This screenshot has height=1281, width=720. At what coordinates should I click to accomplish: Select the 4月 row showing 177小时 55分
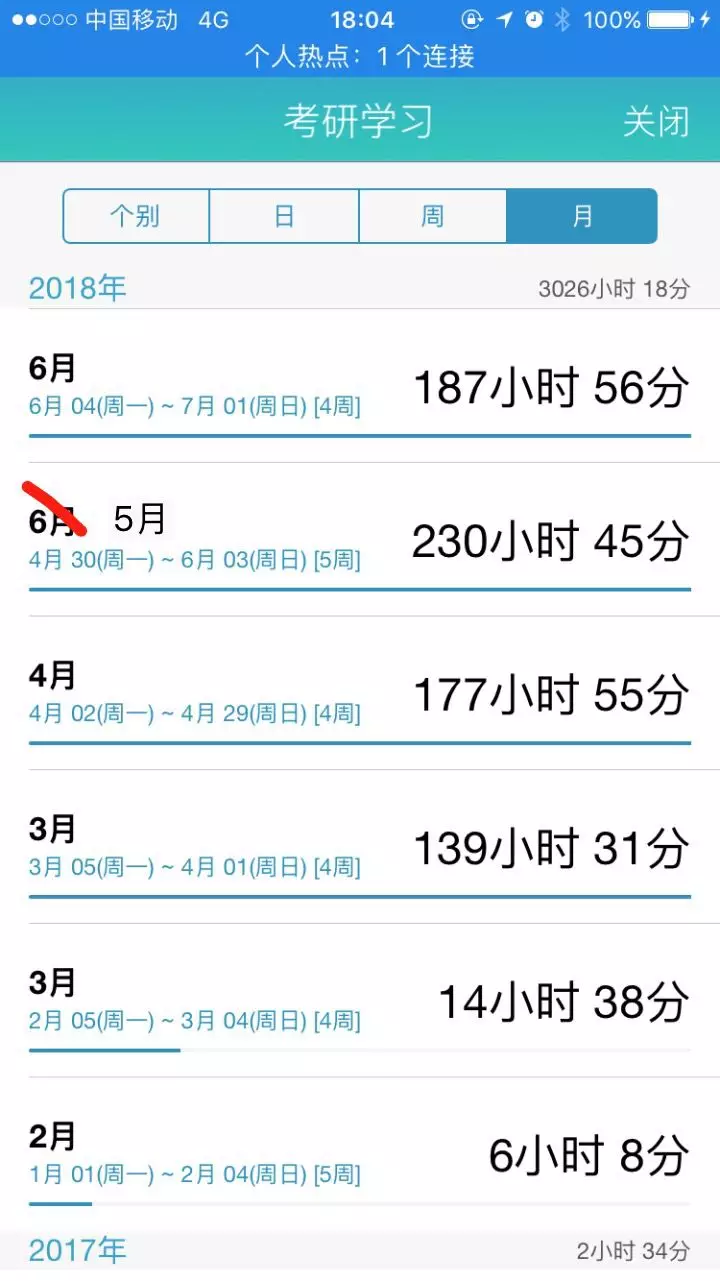(360, 690)
